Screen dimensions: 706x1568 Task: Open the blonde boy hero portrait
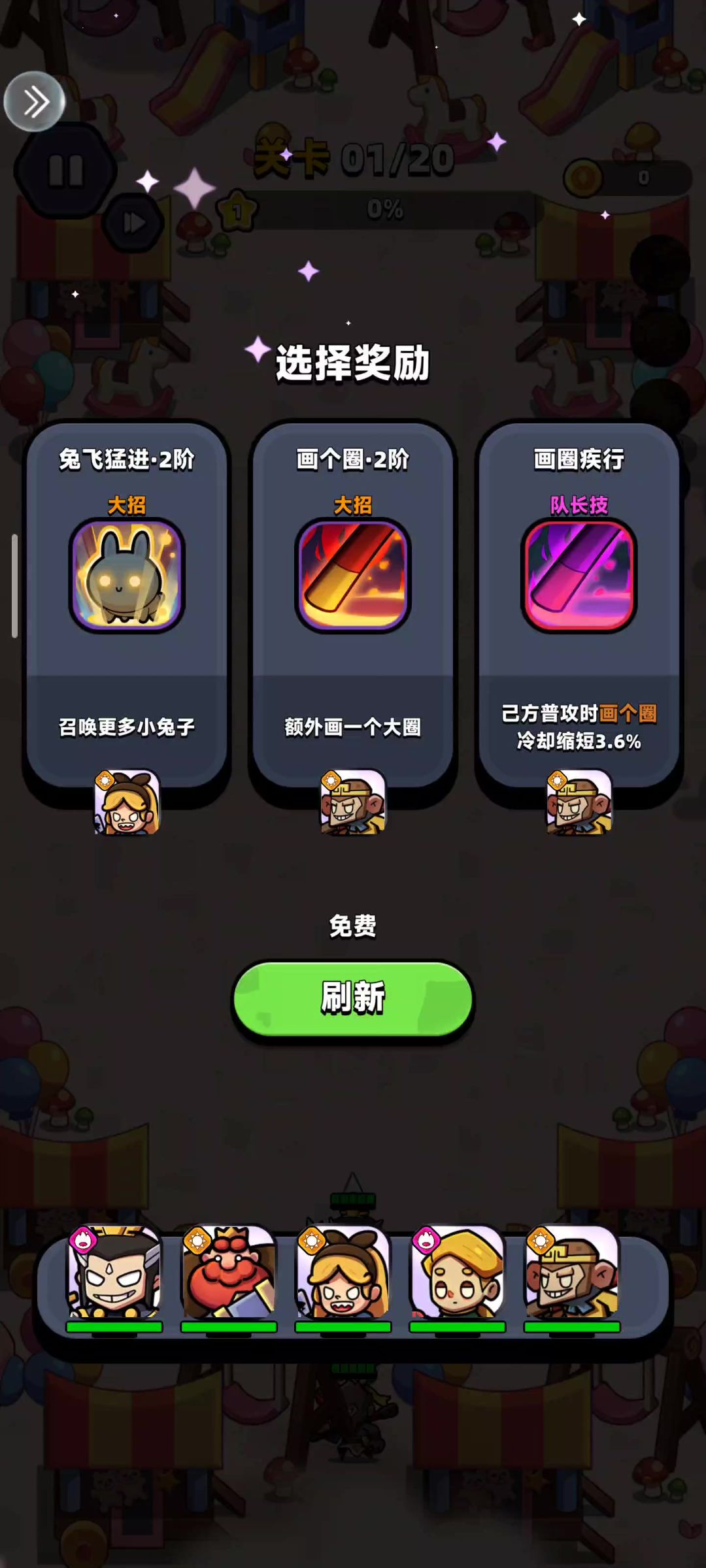pos(457,1273)
